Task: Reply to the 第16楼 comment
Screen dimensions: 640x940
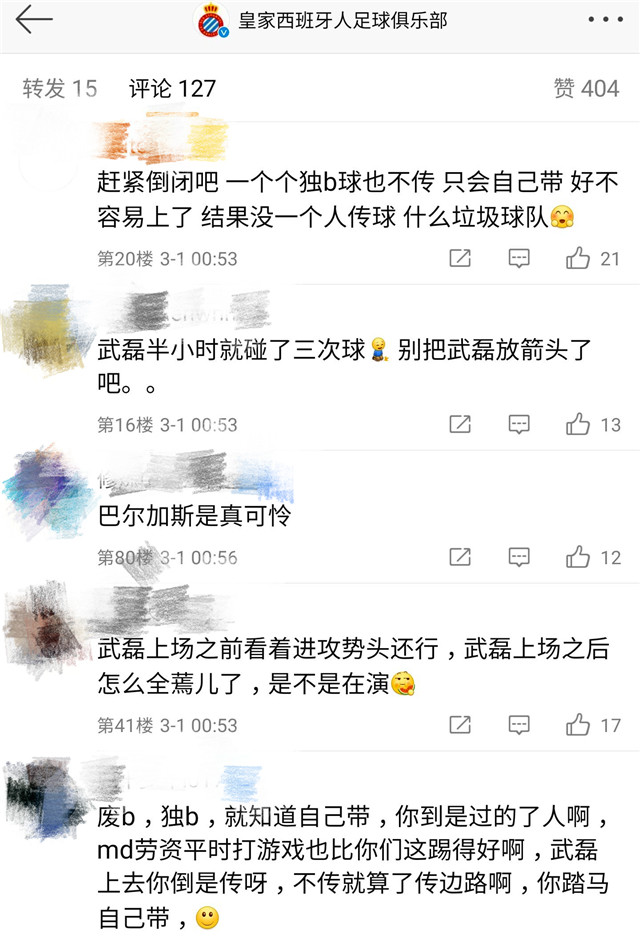Action: coord(518,425)
